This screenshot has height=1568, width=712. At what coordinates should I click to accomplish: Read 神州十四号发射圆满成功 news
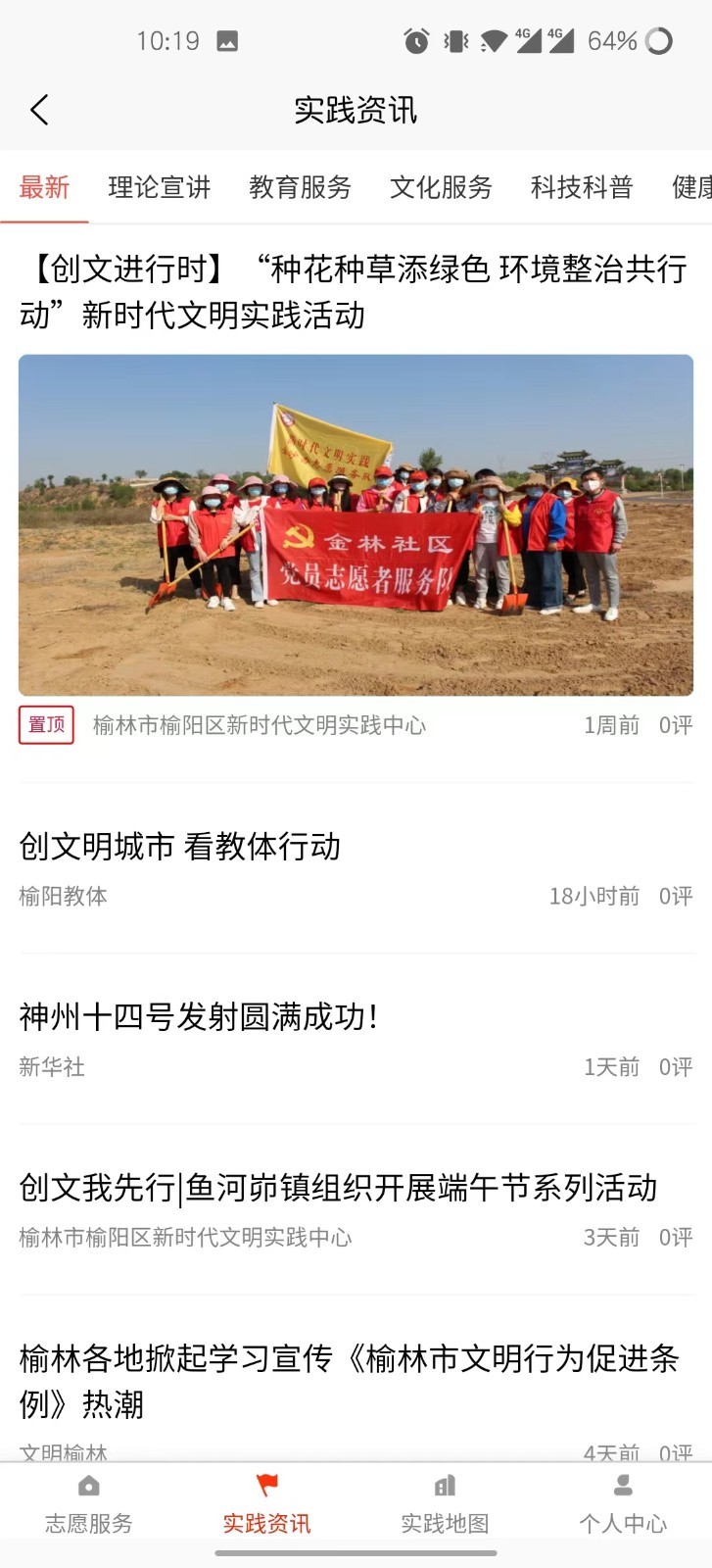[x=199, y=1016]
